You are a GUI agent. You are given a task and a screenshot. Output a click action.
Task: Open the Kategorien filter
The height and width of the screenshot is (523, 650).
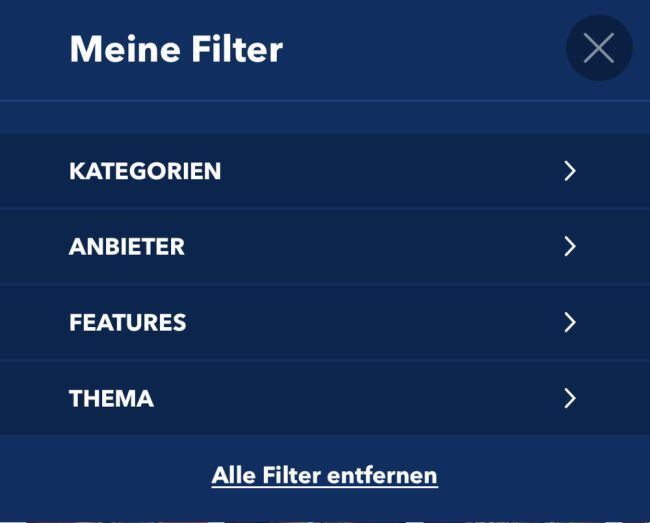(x=324, y=171)
